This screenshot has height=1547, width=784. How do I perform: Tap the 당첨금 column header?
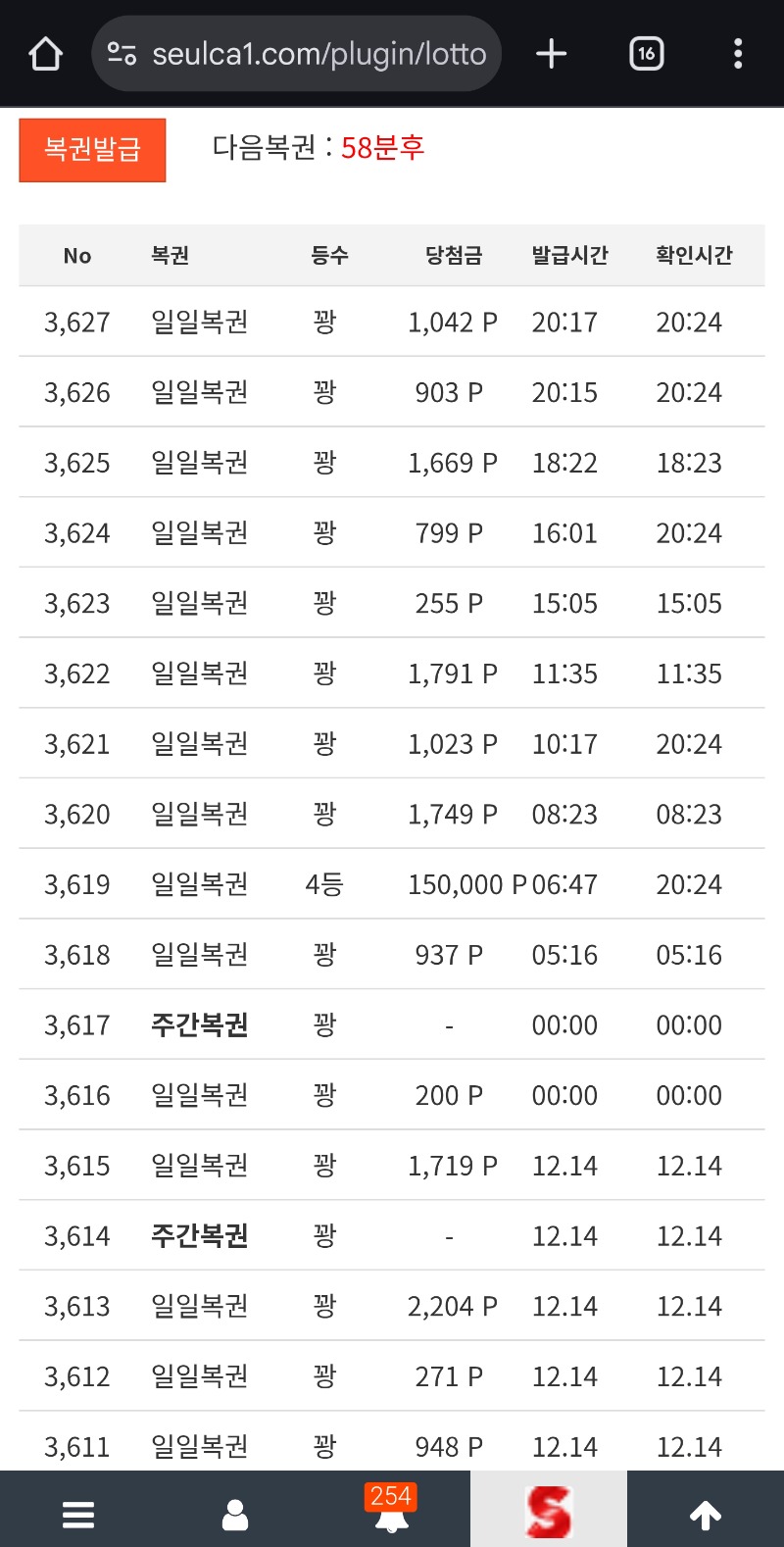coord(452,255)
